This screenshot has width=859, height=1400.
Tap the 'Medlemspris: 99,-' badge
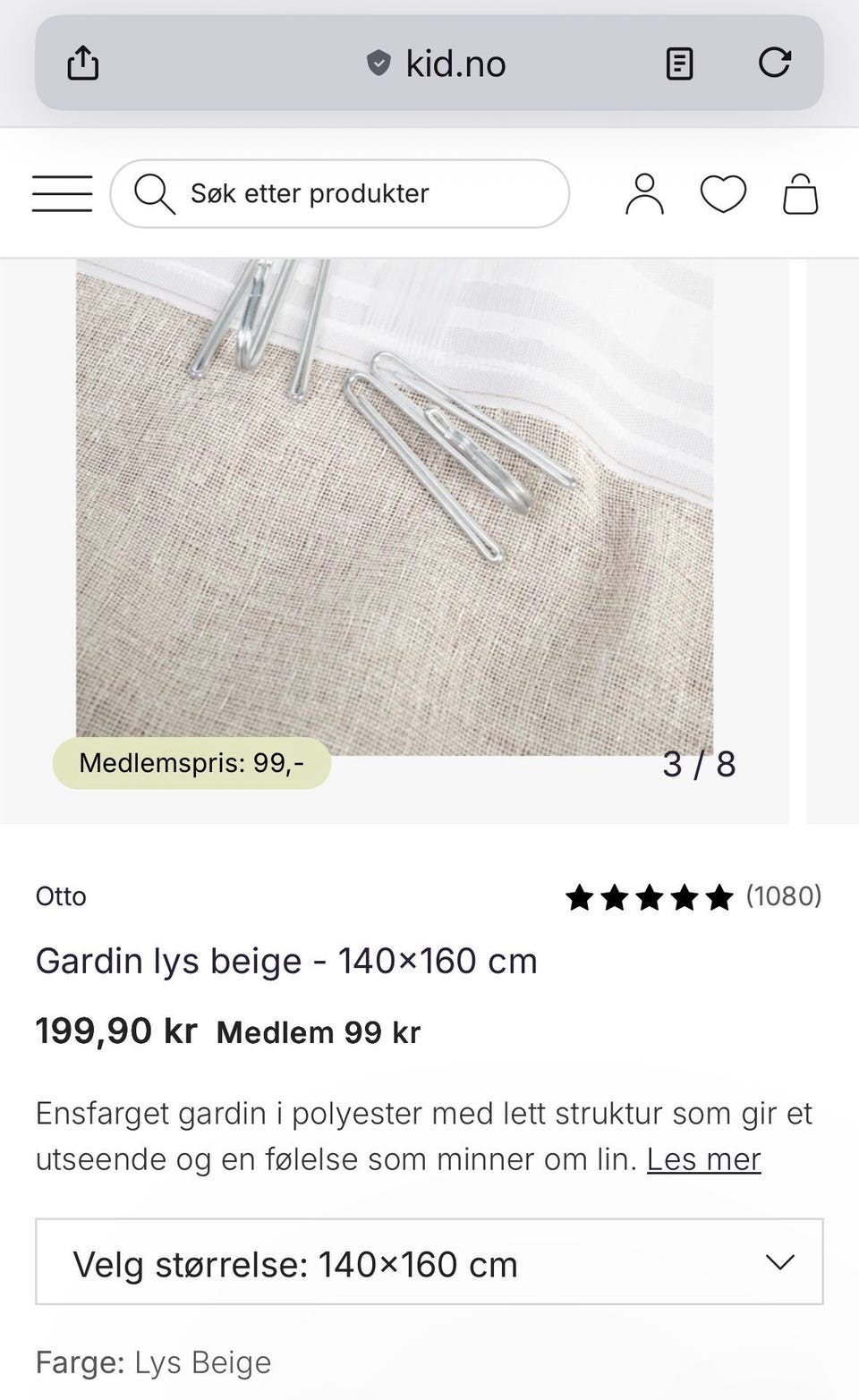pos(192,763)
